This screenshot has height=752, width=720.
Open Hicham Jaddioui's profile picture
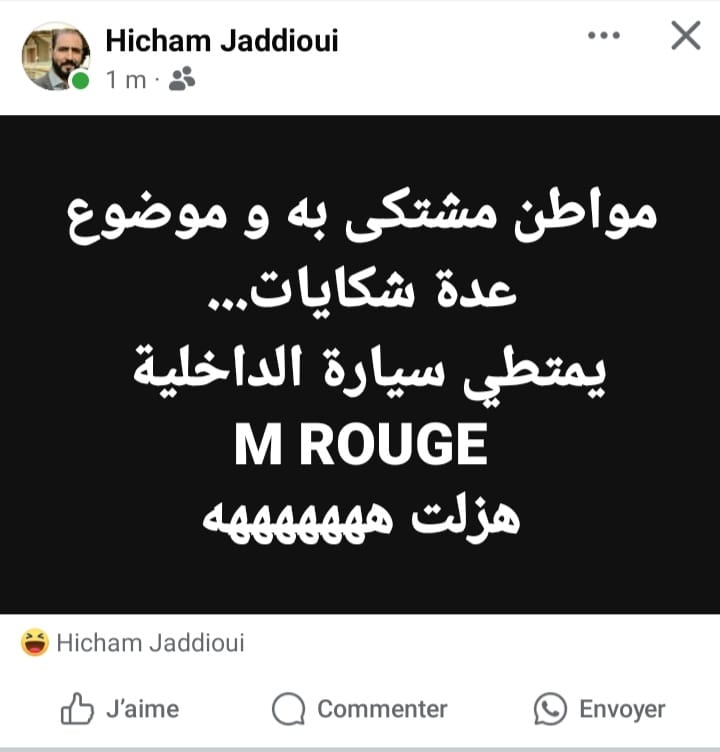pyautogui.click(x=56, y=56)
